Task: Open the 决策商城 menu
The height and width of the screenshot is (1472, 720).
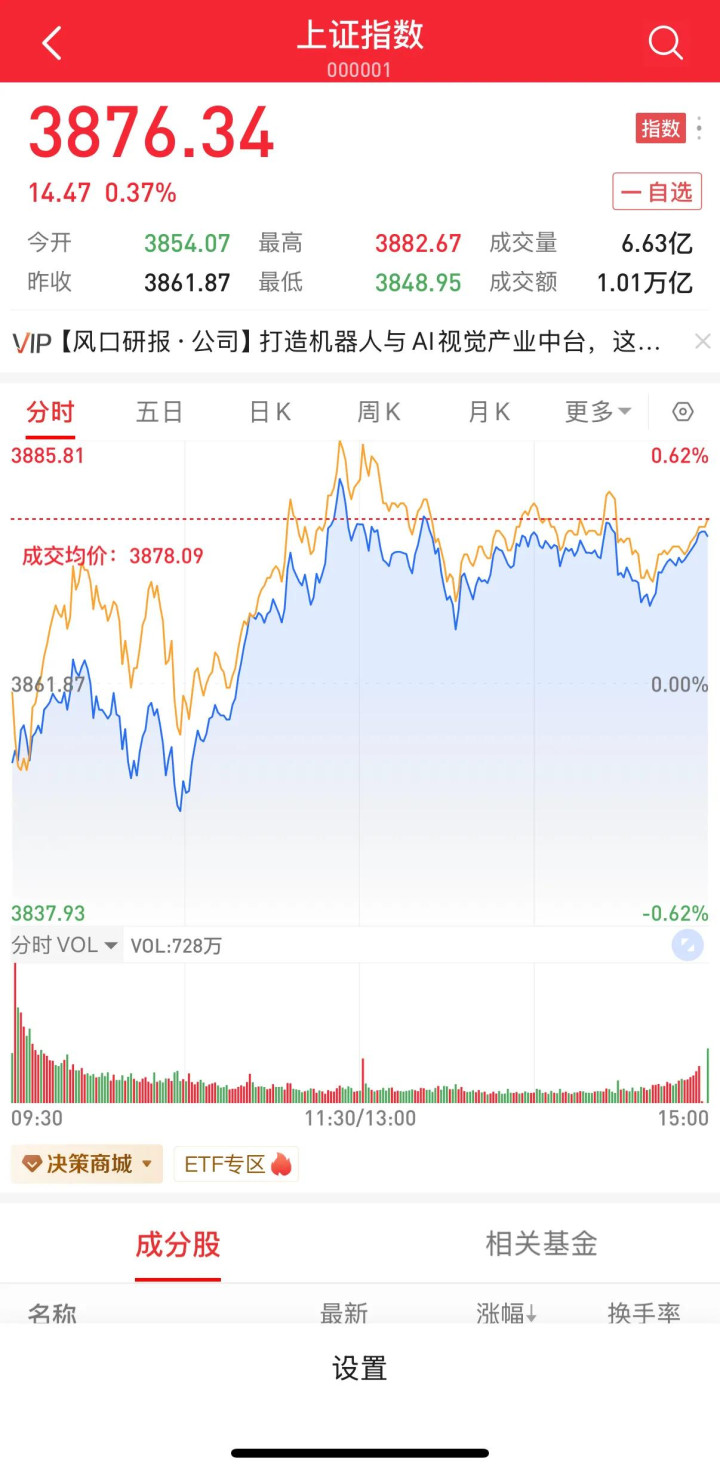Action: 87,1164
